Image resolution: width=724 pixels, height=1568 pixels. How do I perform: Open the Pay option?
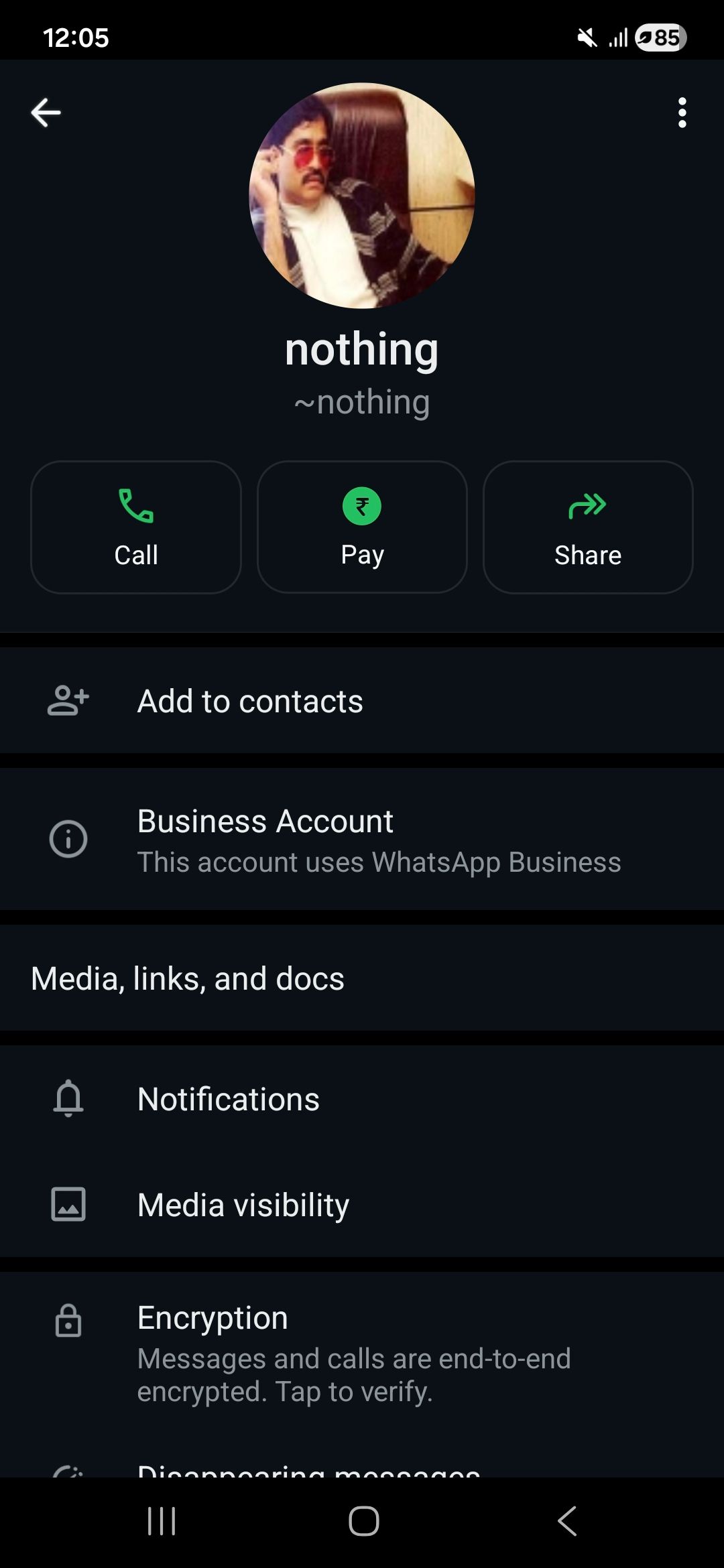pyautogui.click(x=362, y=527)
